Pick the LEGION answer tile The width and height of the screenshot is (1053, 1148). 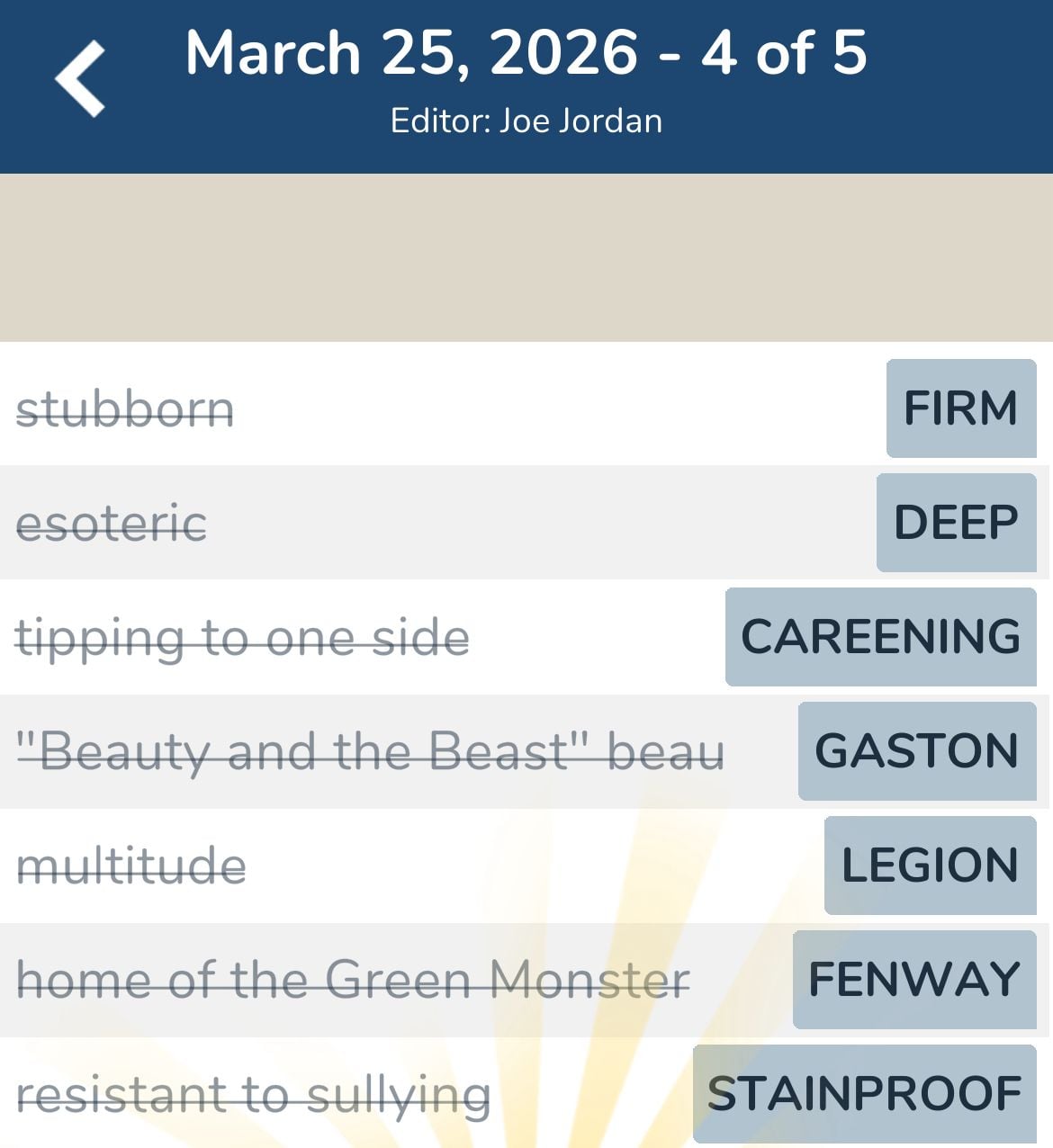pos(929,866)
